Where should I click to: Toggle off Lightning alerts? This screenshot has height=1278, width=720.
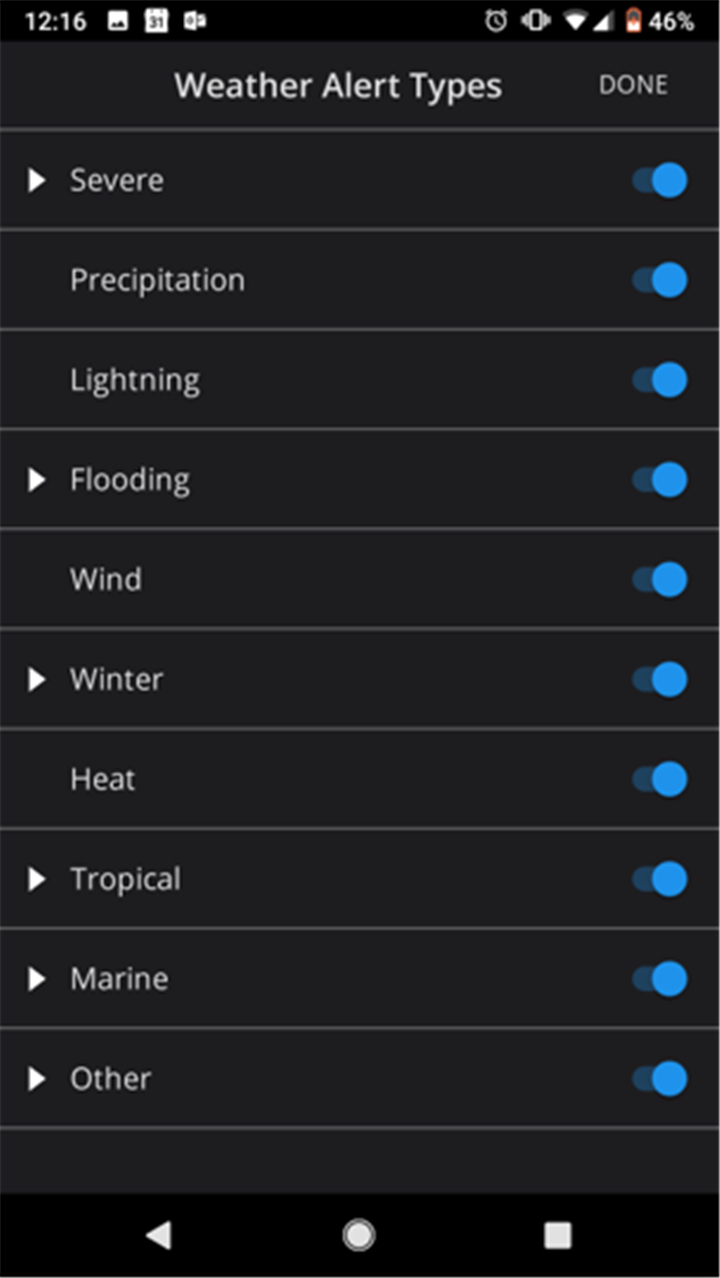pos(659,380)
